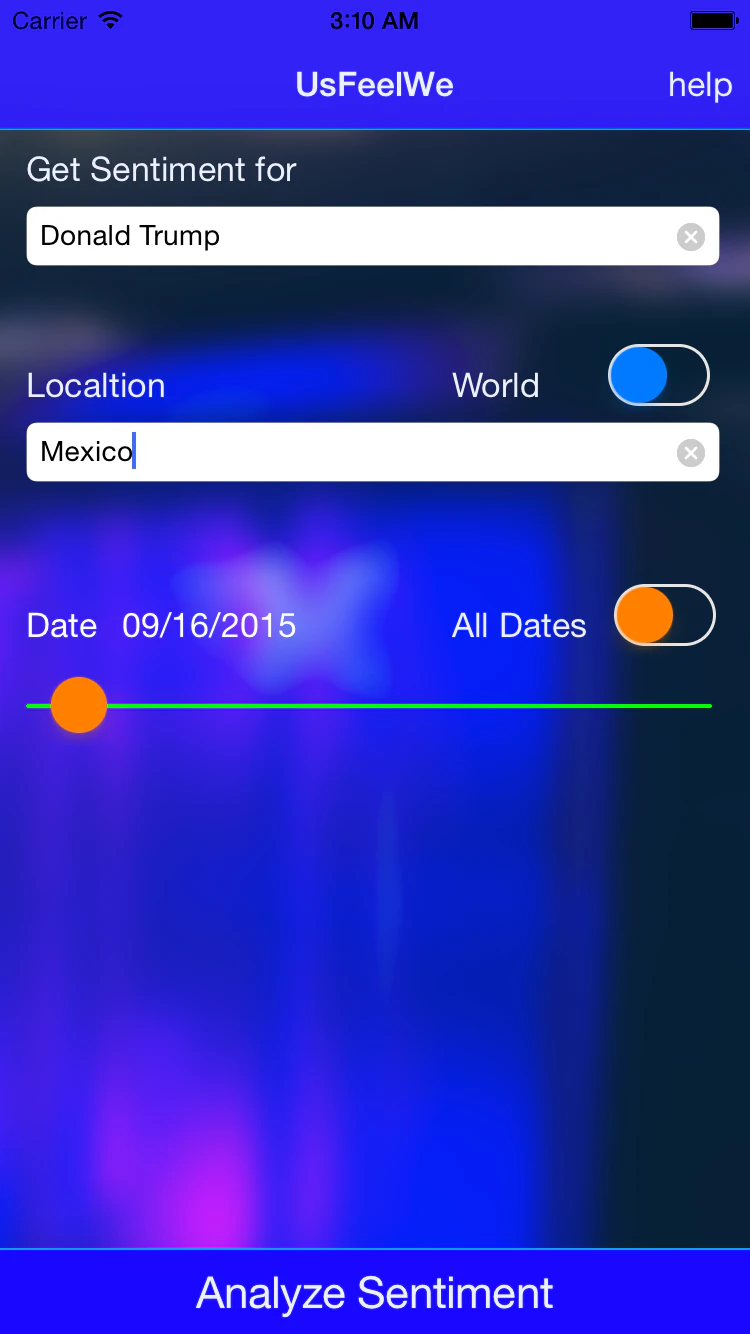Screen dimensions: 750x1334
Task: Clear the Donald Trump text field
Action: pyautogui.click(x=690, y=237)
